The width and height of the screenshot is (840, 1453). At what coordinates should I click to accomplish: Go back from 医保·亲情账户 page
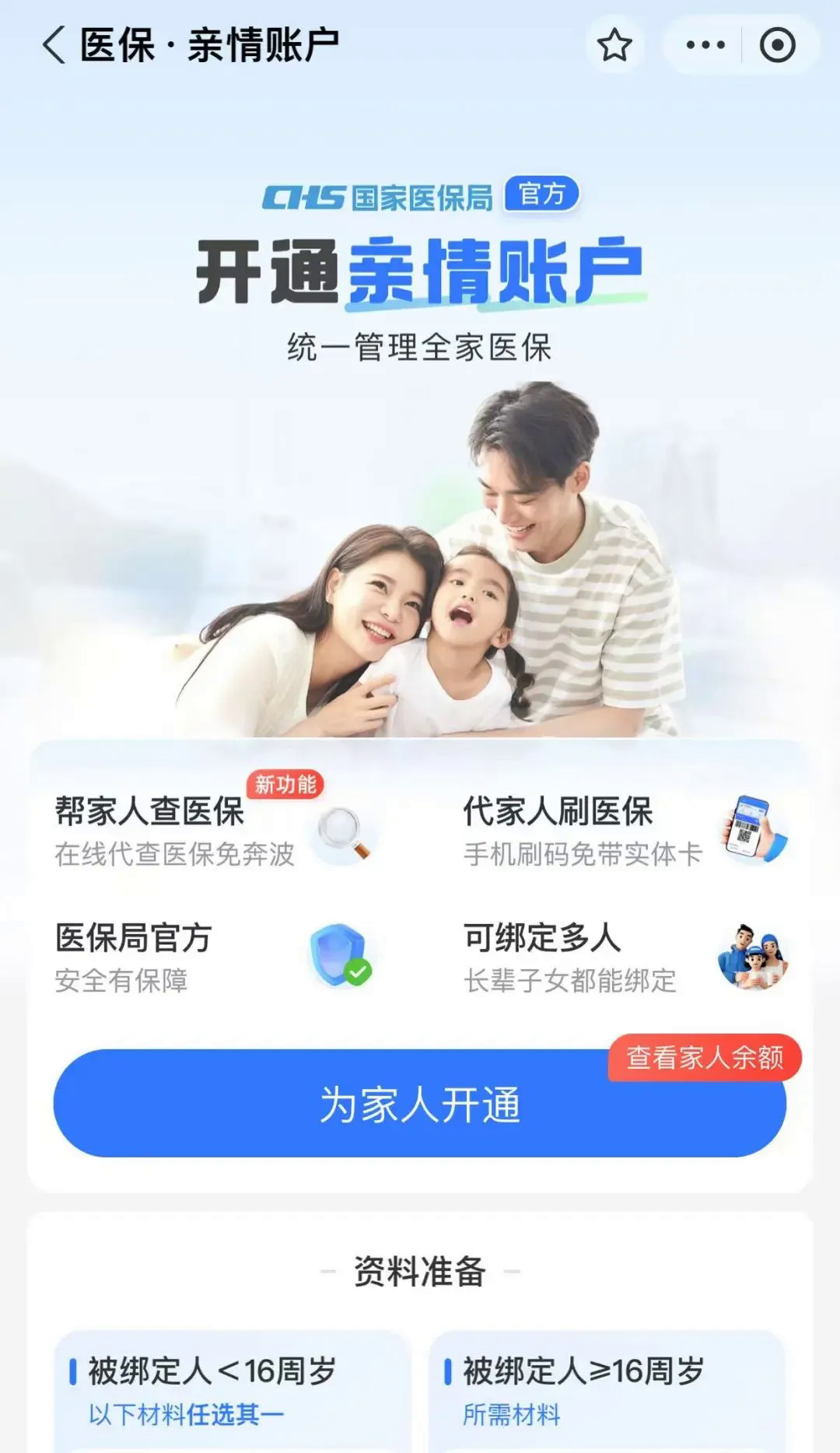click(53, 45)
